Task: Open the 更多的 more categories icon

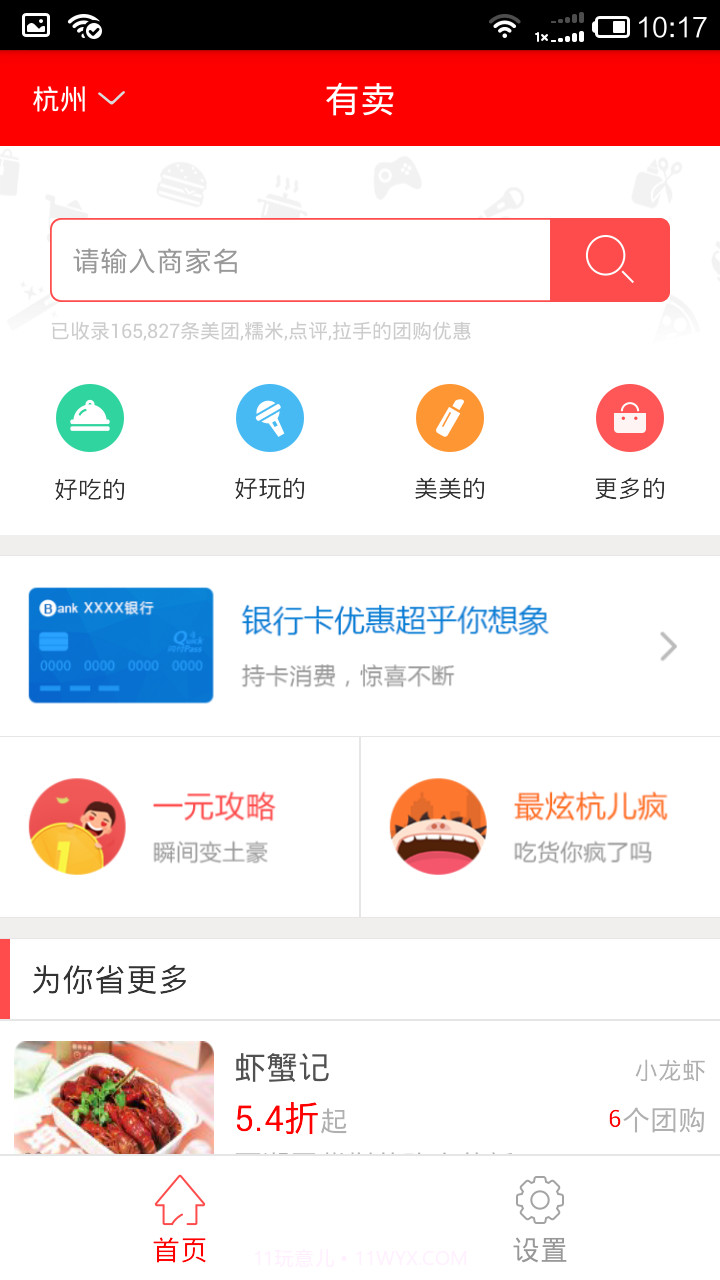Action: [x=630, y=417]
